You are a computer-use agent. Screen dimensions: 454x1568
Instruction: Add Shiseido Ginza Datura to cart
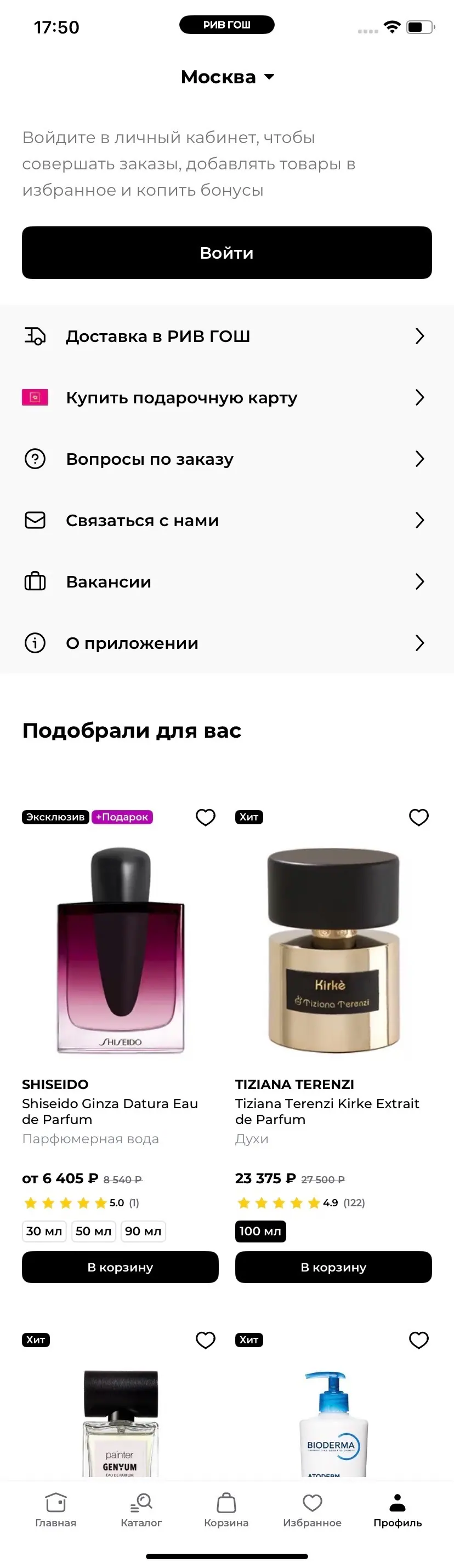121,1267
